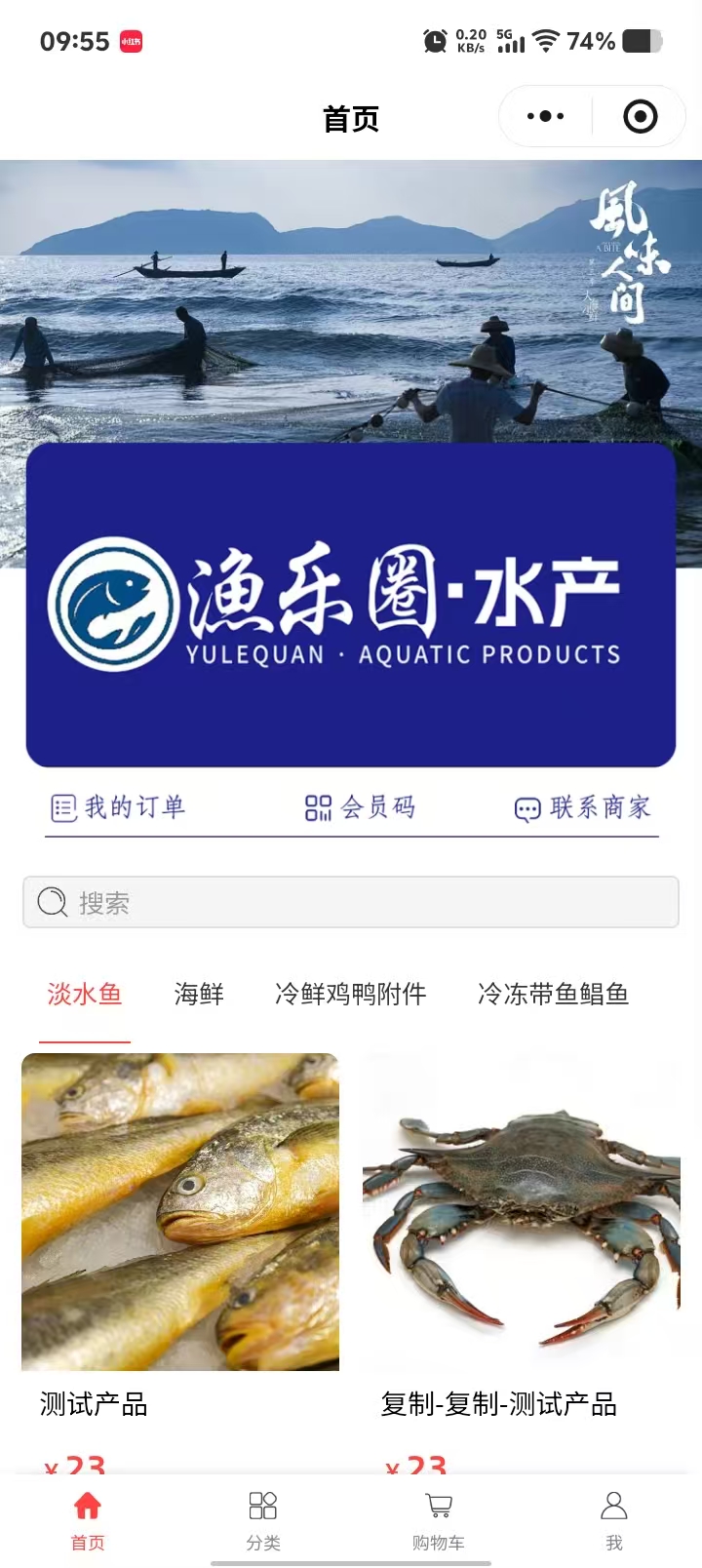Open the 分类 categories tab

point(263,1519)
